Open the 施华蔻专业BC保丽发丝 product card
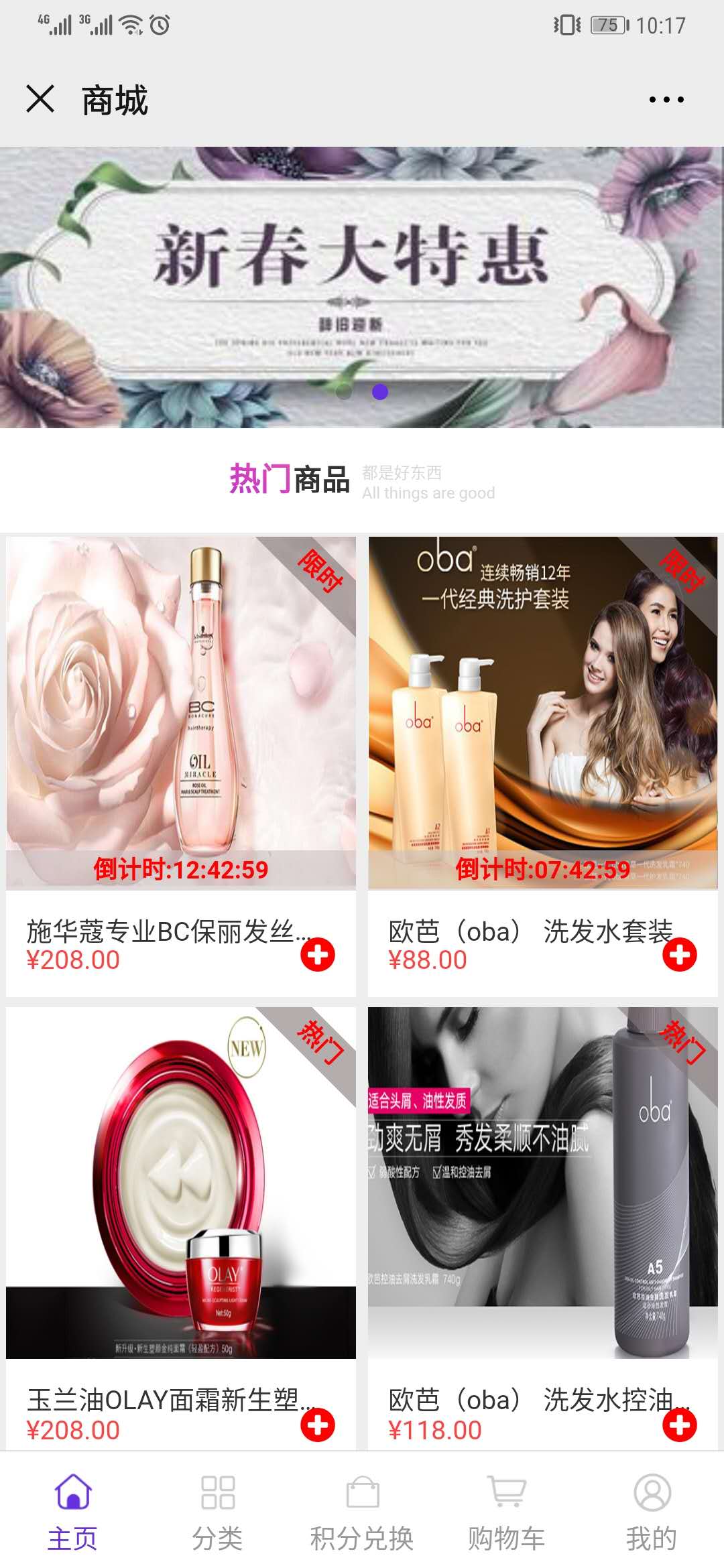This screenshot has height=1568, width=724. click(x=181, y=714)
